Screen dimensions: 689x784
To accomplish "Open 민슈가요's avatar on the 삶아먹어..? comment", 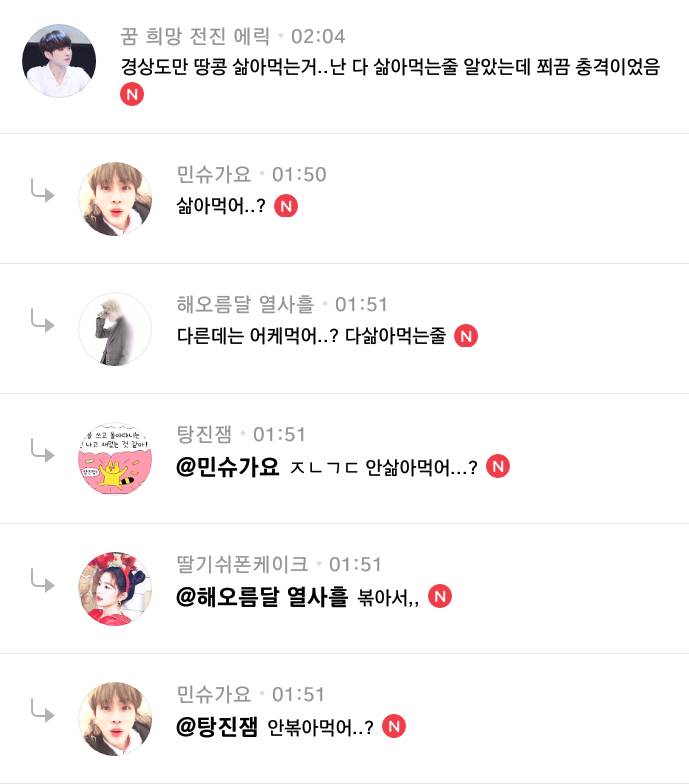I will tap(115, 199).
